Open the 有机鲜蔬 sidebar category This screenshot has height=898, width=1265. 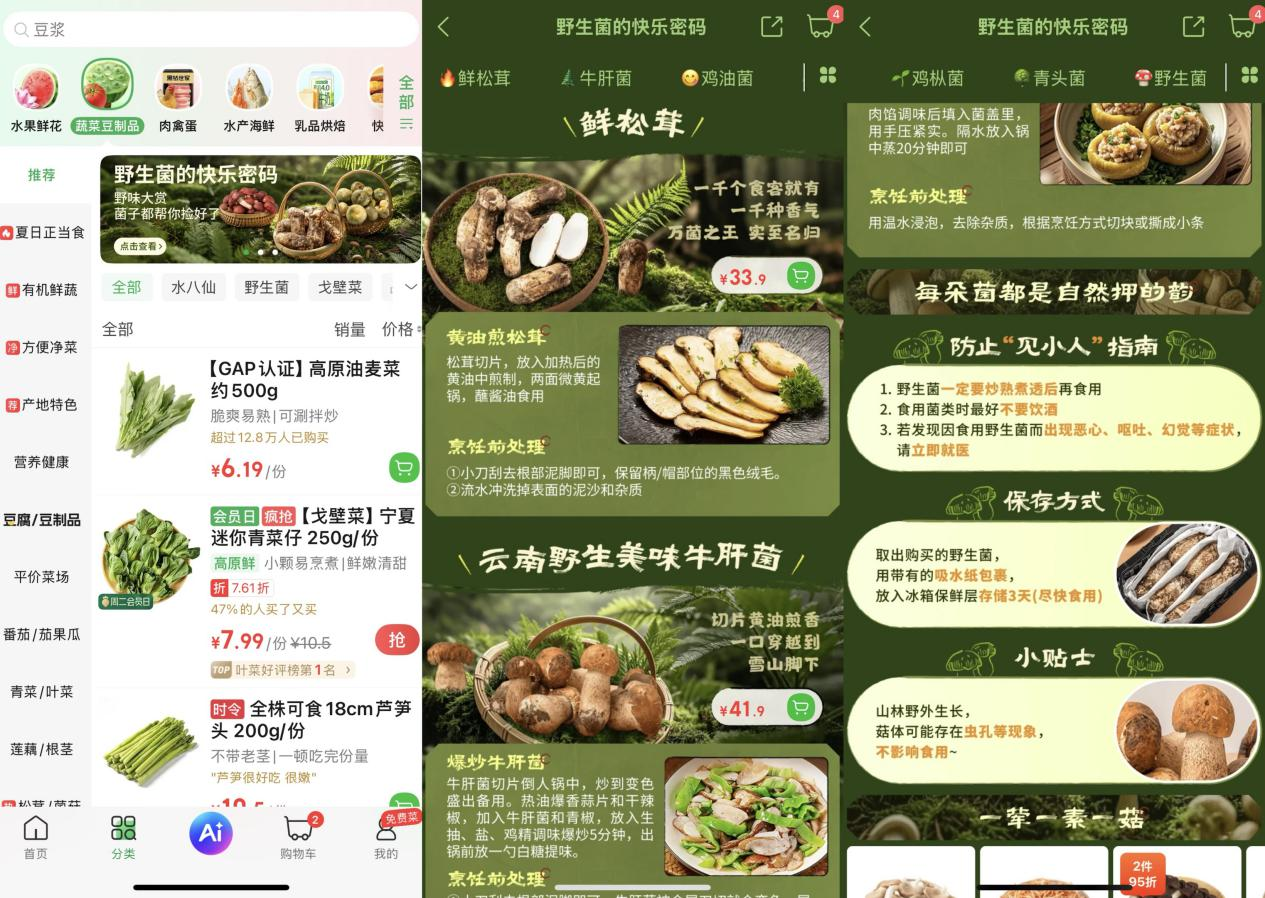point(42,290)
